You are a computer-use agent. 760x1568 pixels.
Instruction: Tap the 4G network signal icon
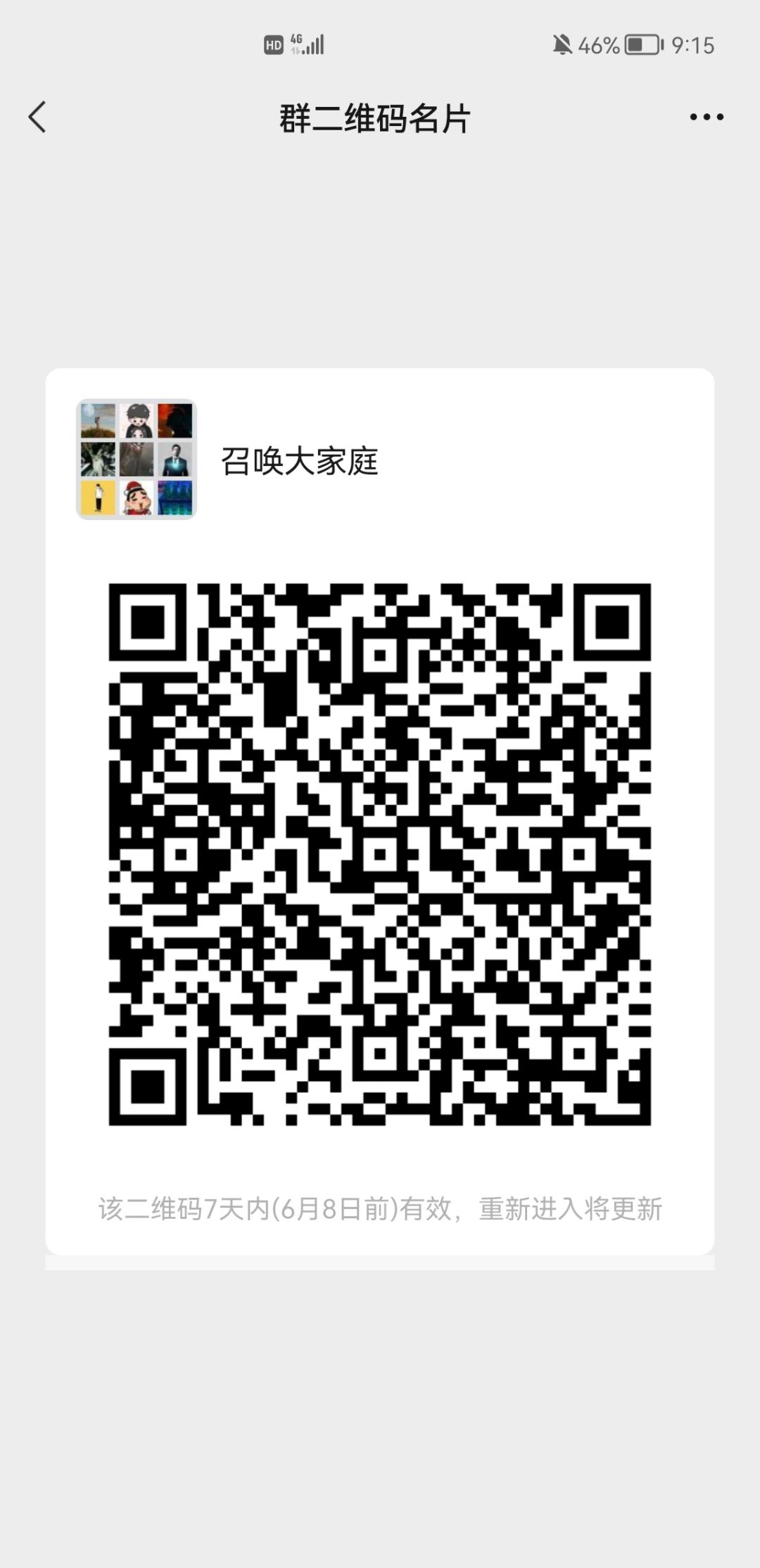pyautogui.click(x=296, y=42)
